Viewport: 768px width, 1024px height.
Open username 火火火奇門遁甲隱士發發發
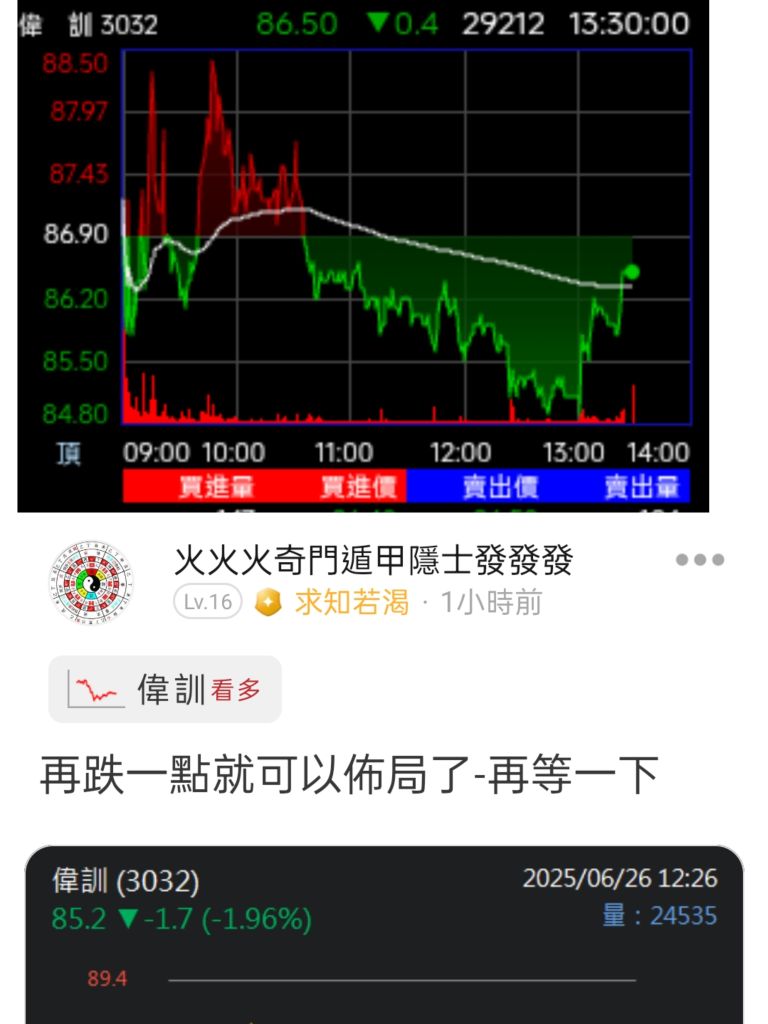pos(373,560)
